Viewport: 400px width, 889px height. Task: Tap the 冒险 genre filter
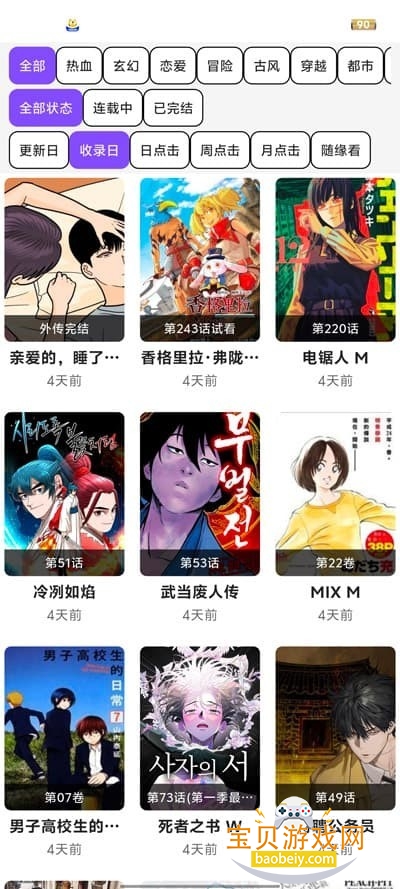(220, 66)
